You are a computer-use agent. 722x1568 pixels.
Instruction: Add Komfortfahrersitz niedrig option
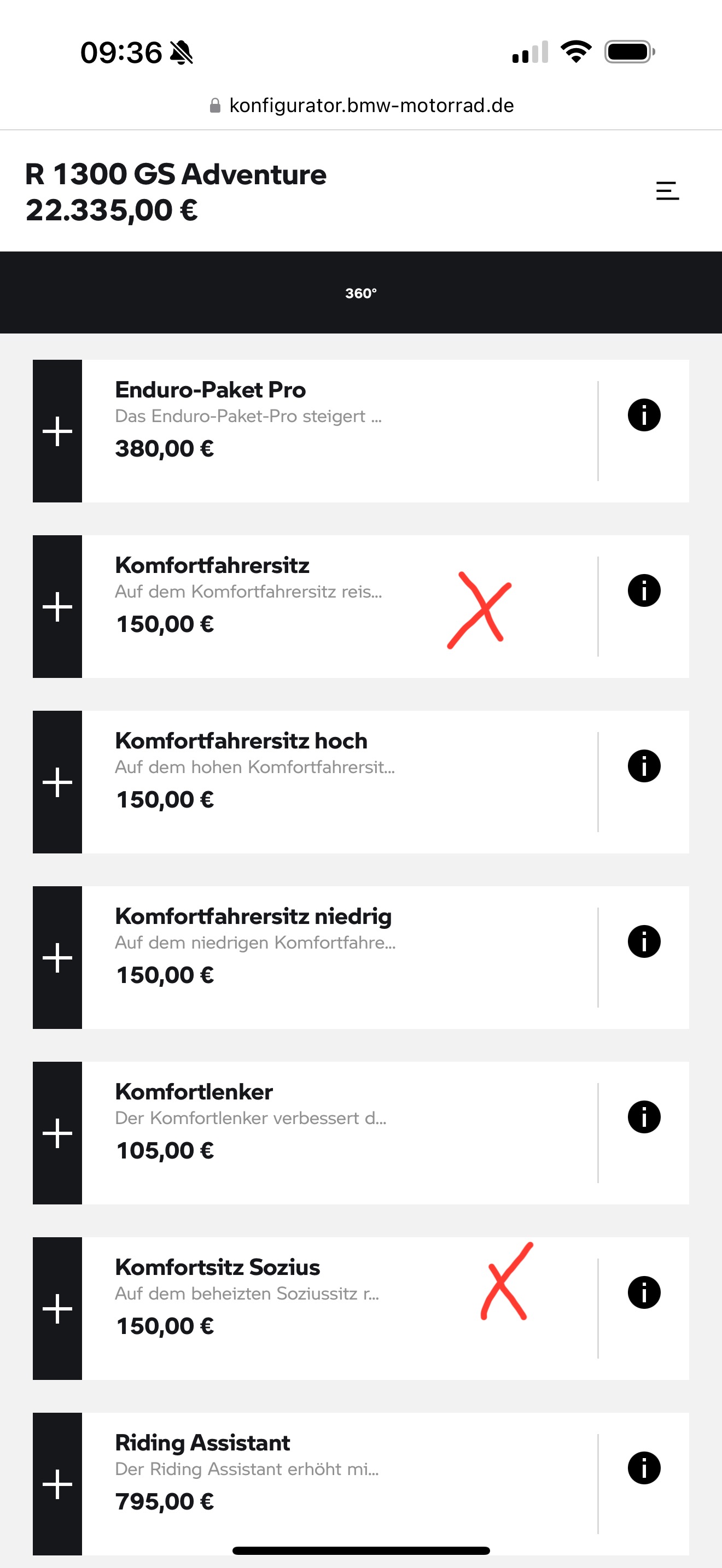pyautogui.click(x=57, y=957)
